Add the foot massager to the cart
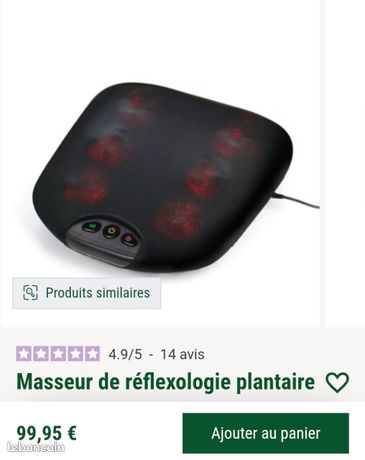The image size is (365, 460). (x=266, y=433)
